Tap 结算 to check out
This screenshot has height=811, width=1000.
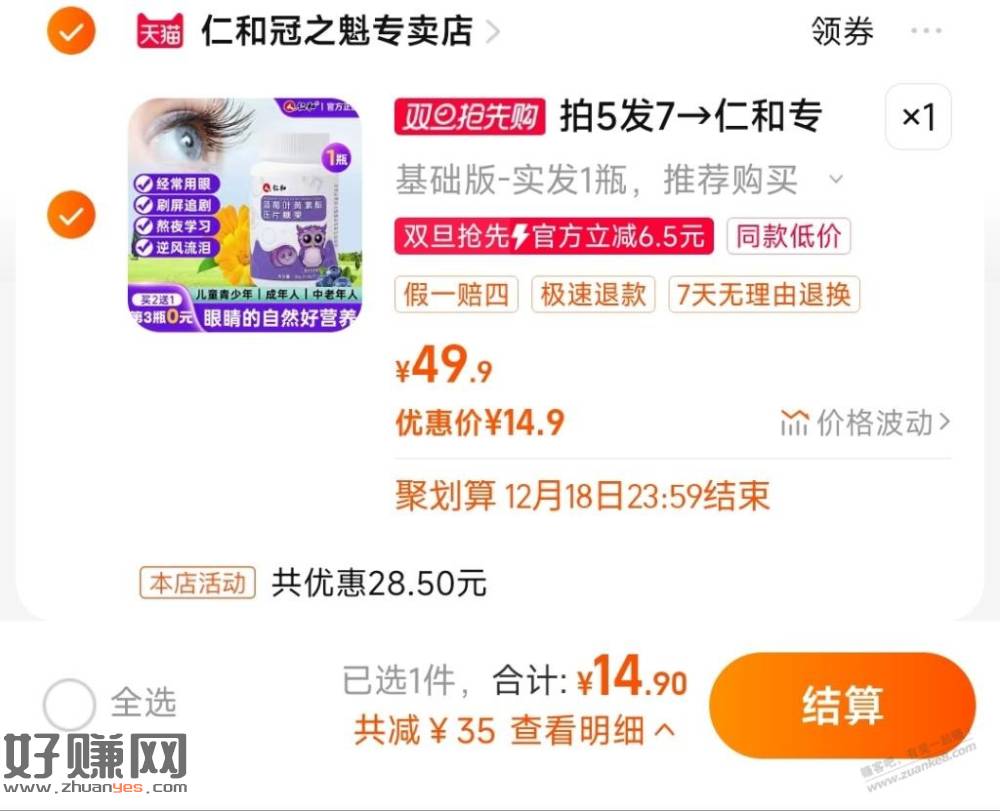coord(842,705)
